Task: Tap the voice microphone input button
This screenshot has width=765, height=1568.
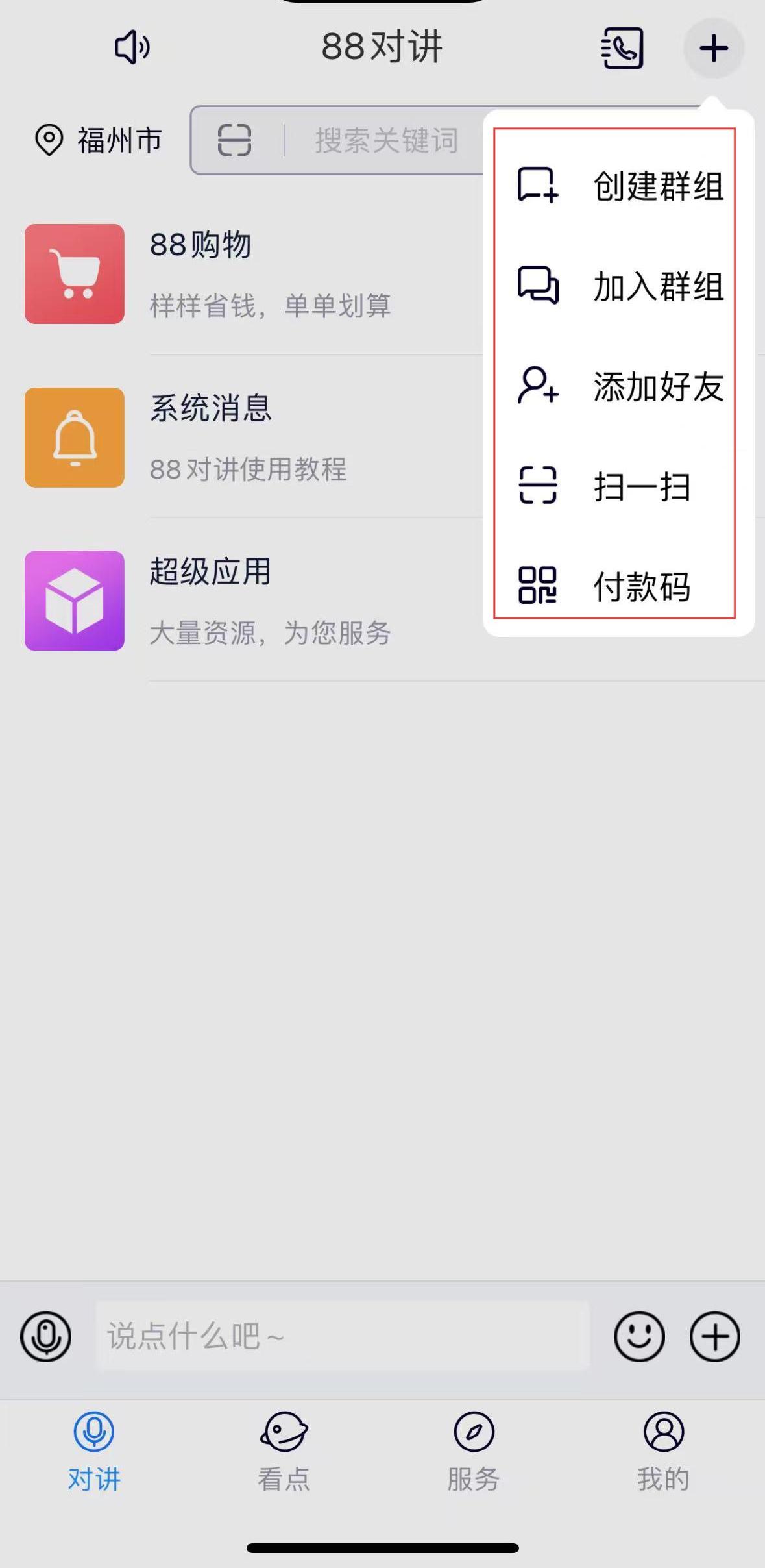Action: 45,1337
